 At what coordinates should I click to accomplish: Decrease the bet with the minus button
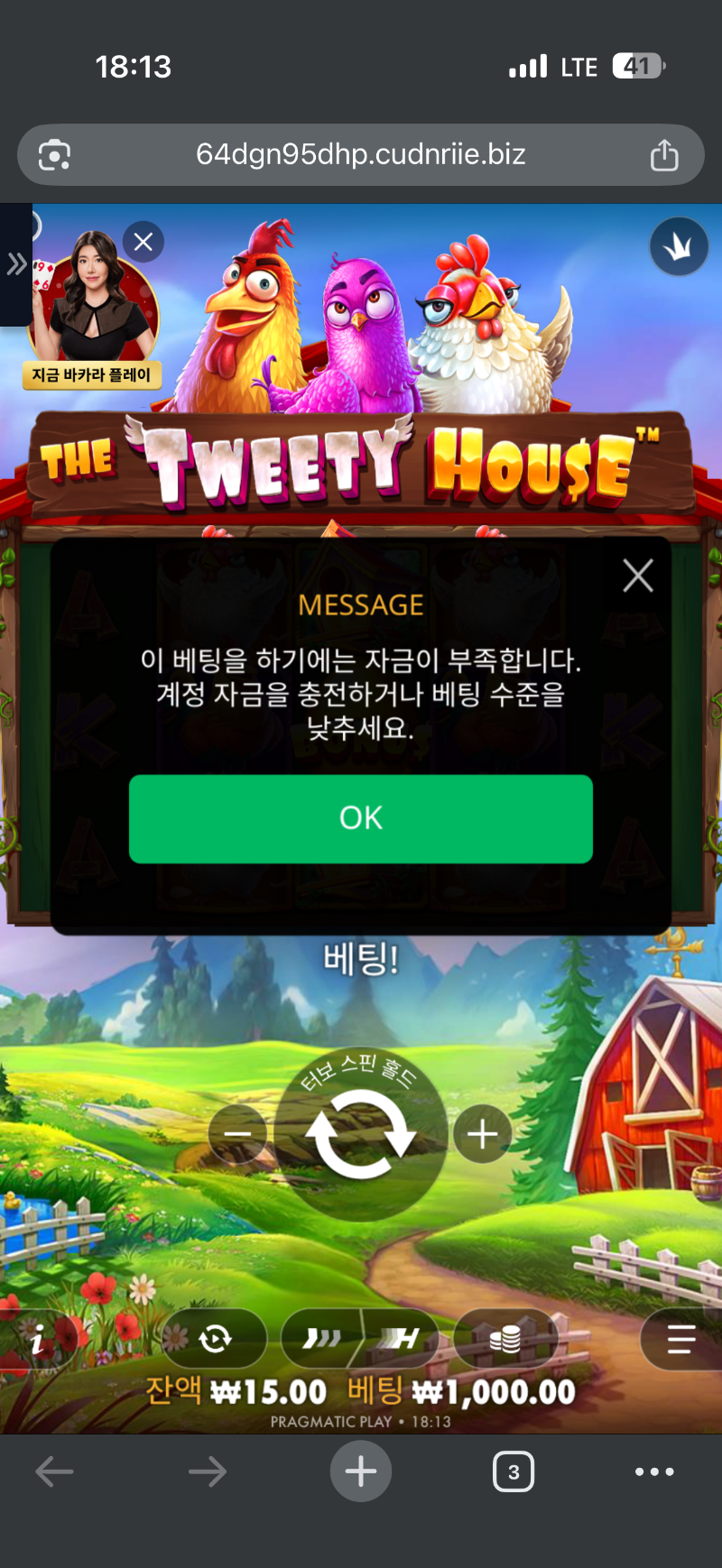pos(237,1134)
